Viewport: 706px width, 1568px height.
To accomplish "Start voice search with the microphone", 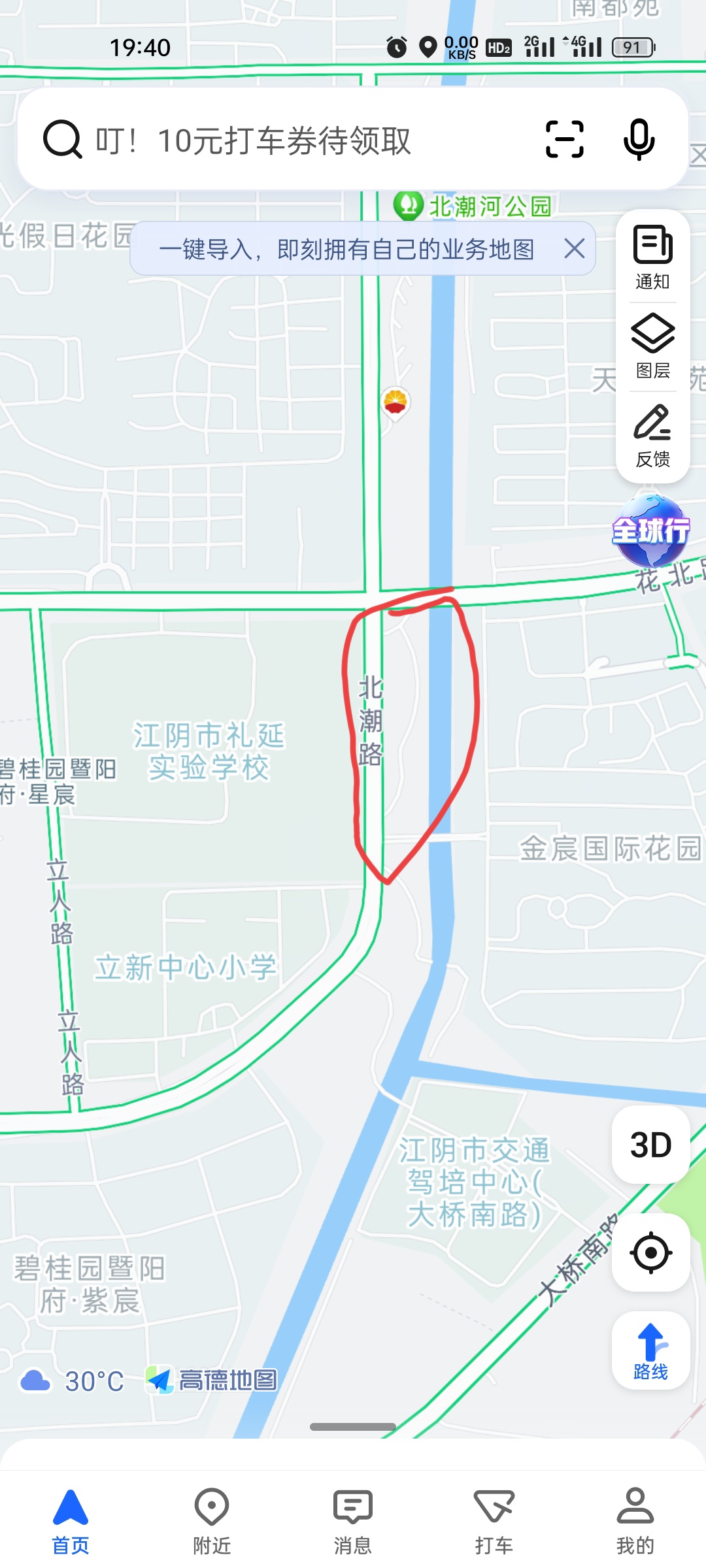I will pos(639,139).
